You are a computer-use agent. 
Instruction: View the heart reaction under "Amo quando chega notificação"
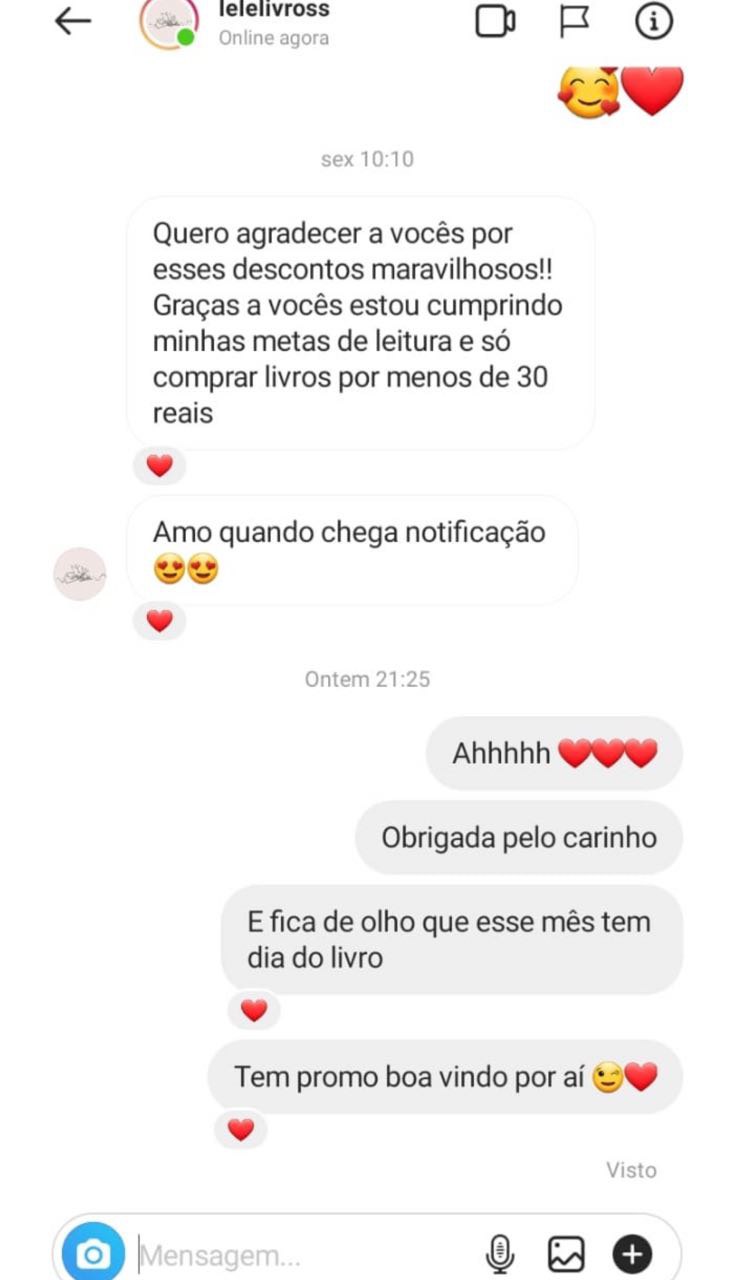pyautogui.click(x=160, y=621)
